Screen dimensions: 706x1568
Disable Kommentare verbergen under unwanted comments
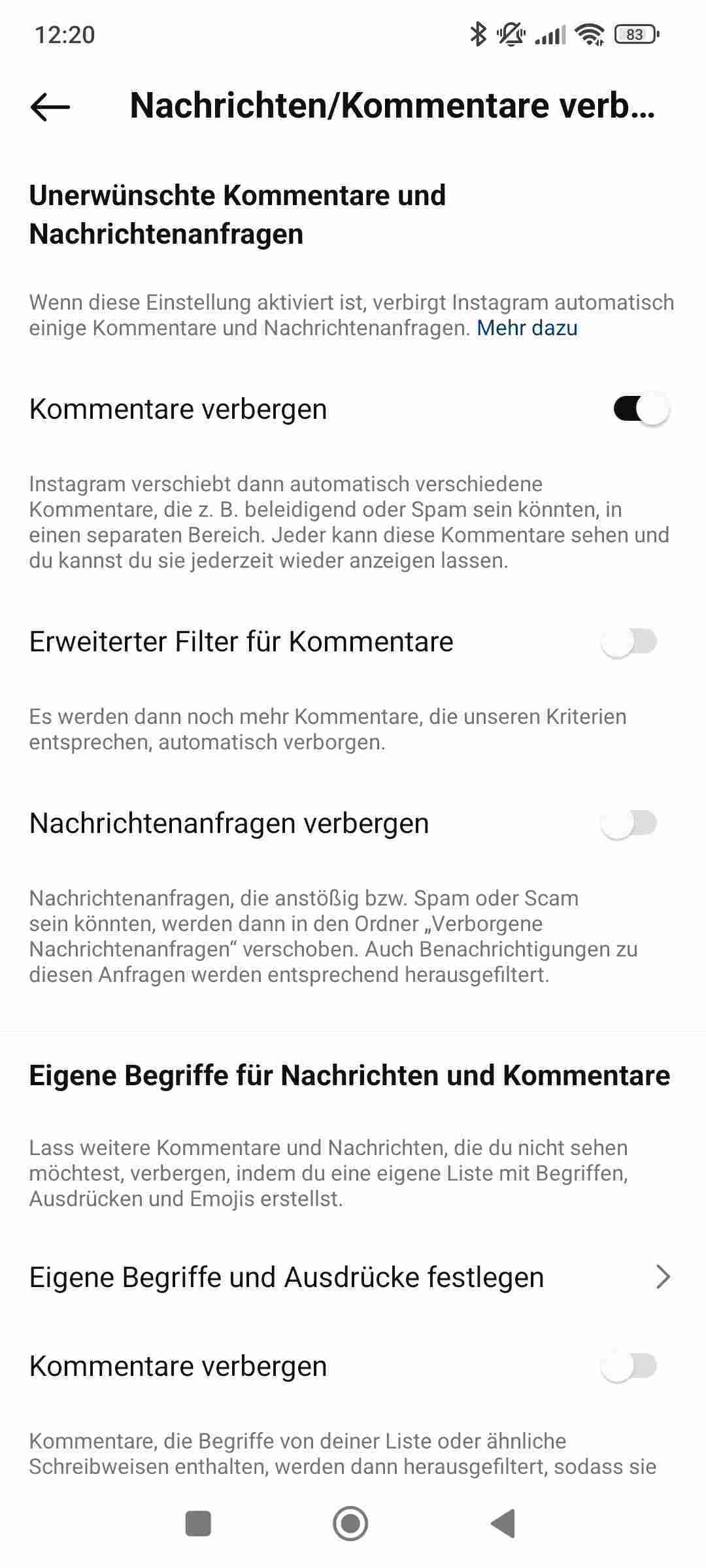click(x=641, y=410)
